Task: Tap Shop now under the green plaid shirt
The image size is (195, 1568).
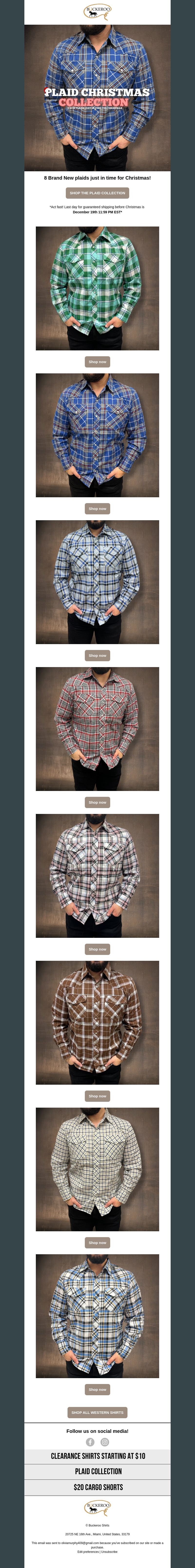Action: (97, 362)
